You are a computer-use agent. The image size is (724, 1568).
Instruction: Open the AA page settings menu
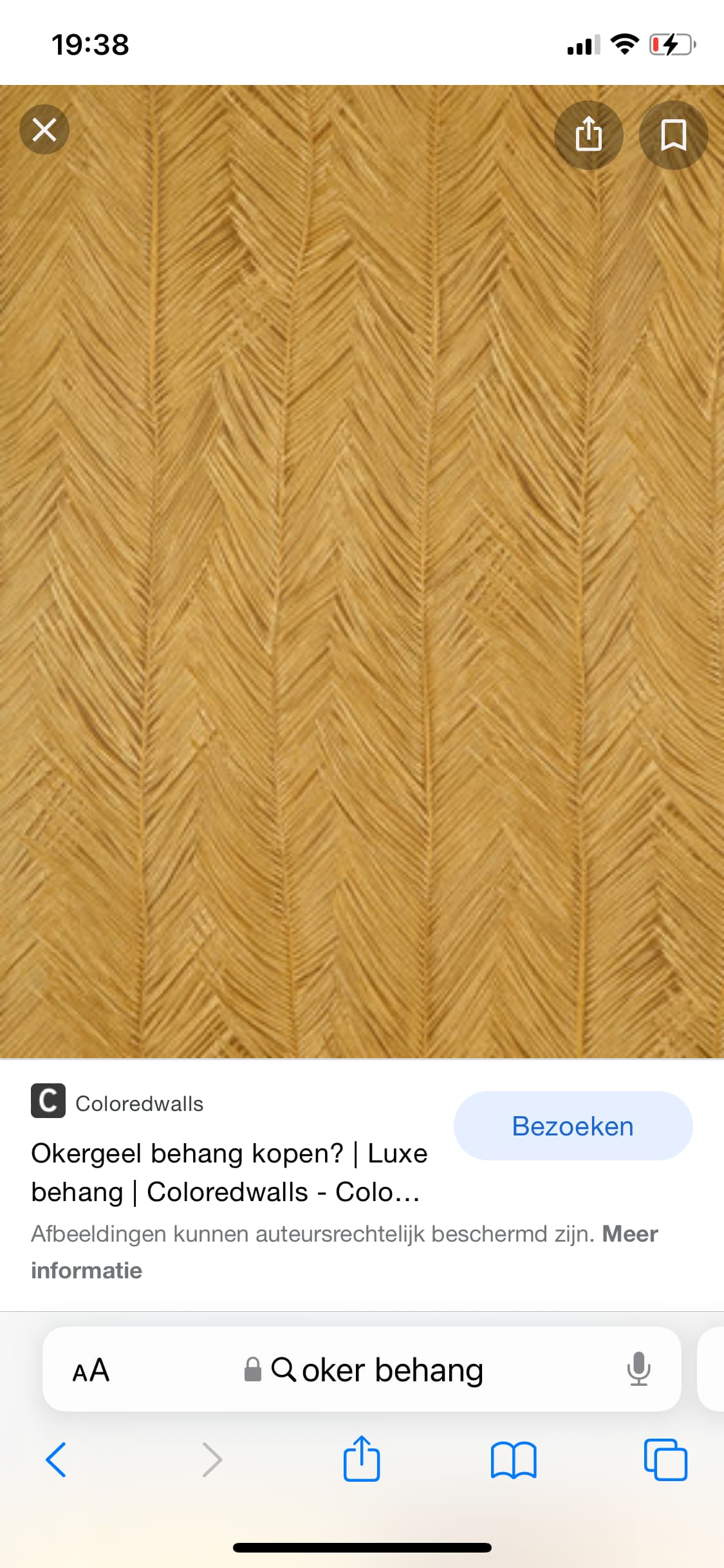(x=91, y=1370)
